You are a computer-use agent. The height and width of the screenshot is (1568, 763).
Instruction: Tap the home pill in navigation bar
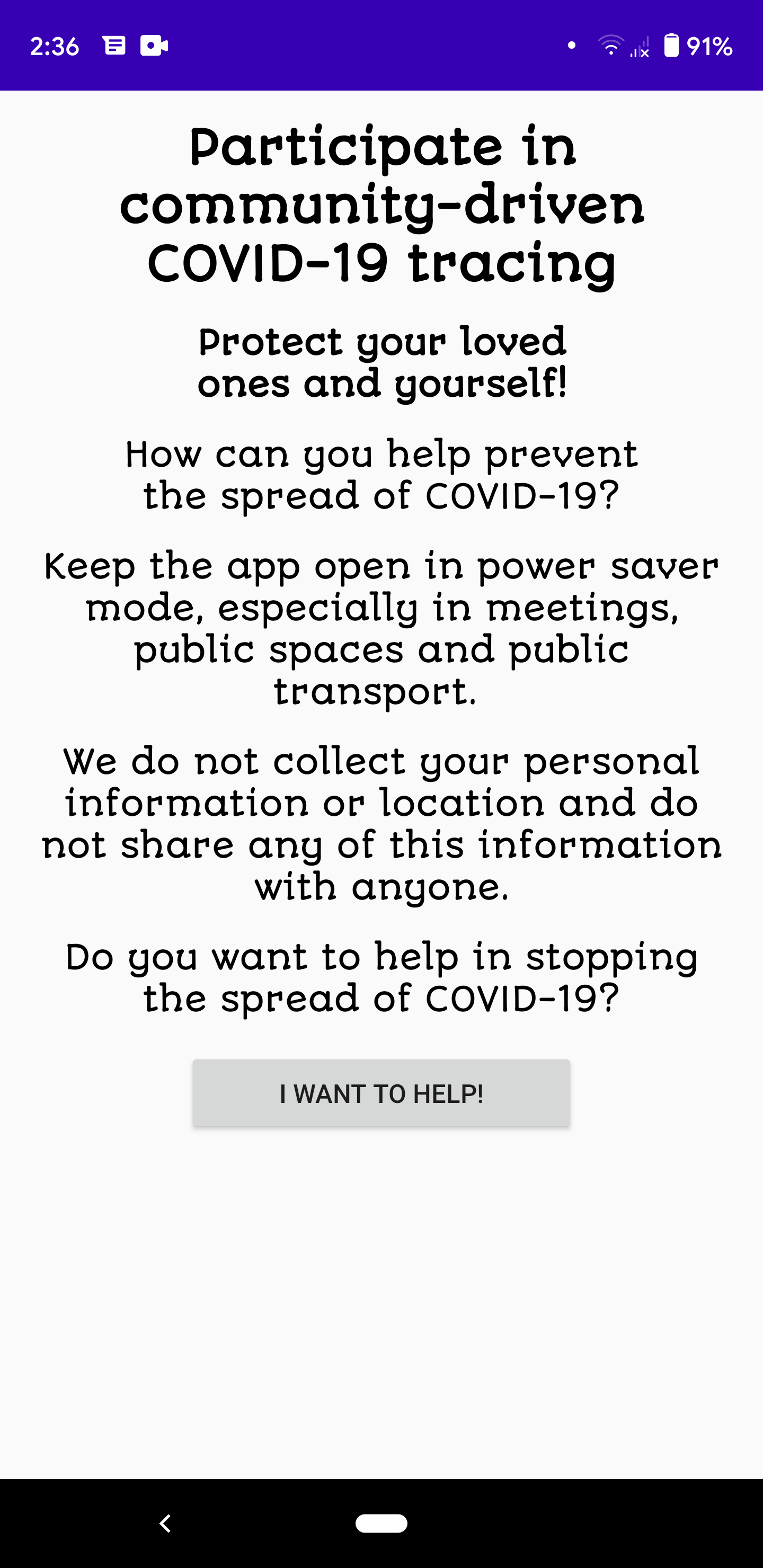click(x=381, y=1523)
